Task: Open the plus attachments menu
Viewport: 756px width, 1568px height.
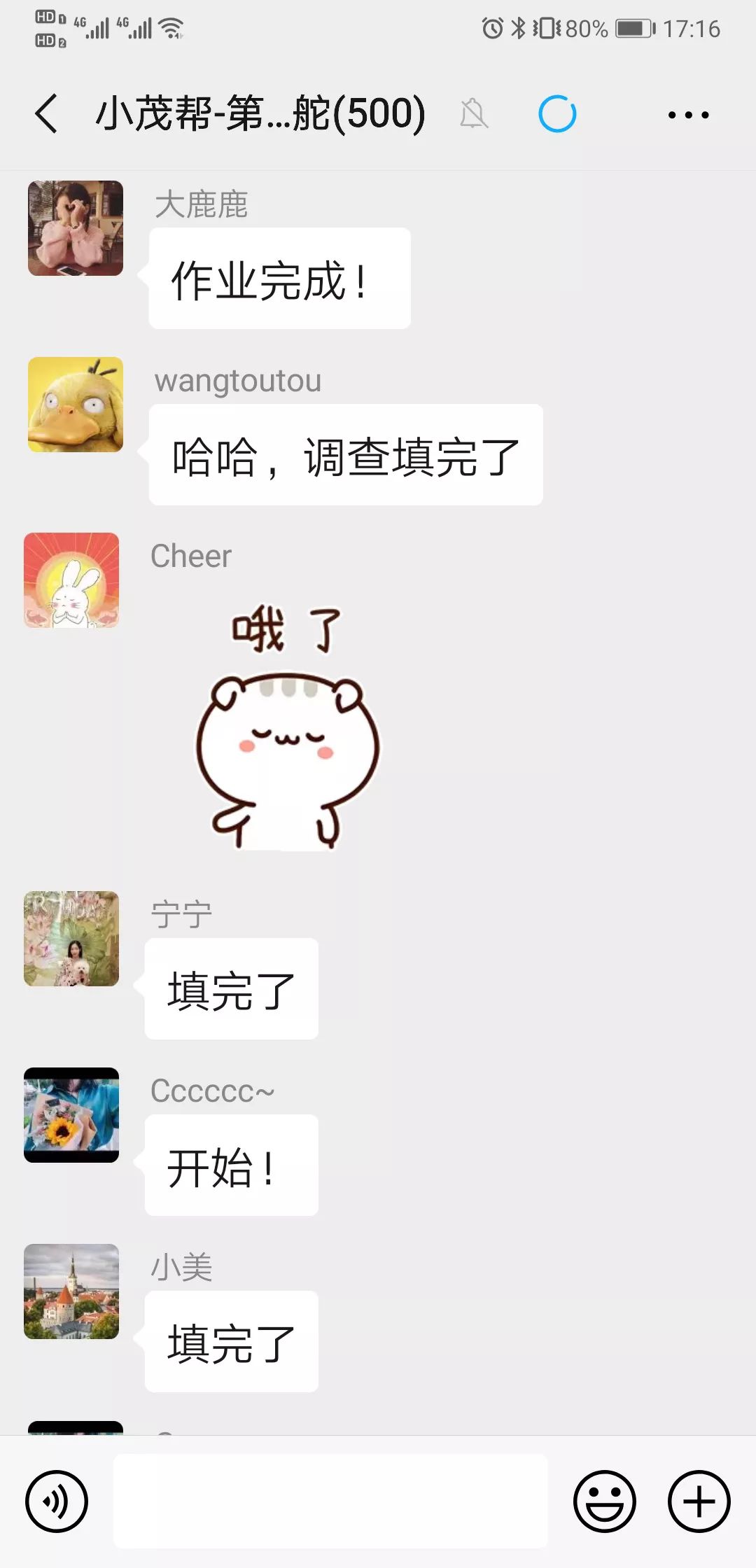Action: (x=699, y=1501)
